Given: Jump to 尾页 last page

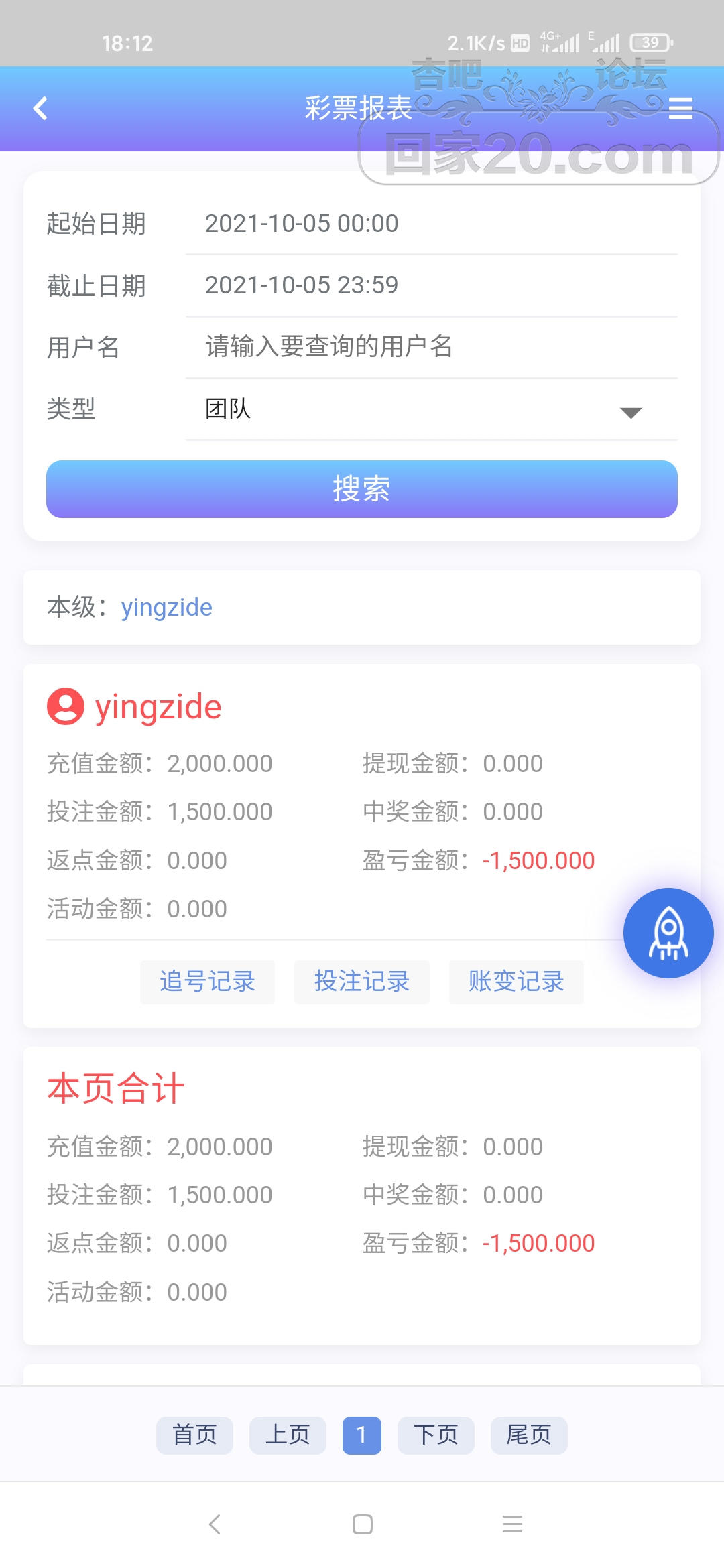Looking at the screenshot, I should [x=529, y=1435].
